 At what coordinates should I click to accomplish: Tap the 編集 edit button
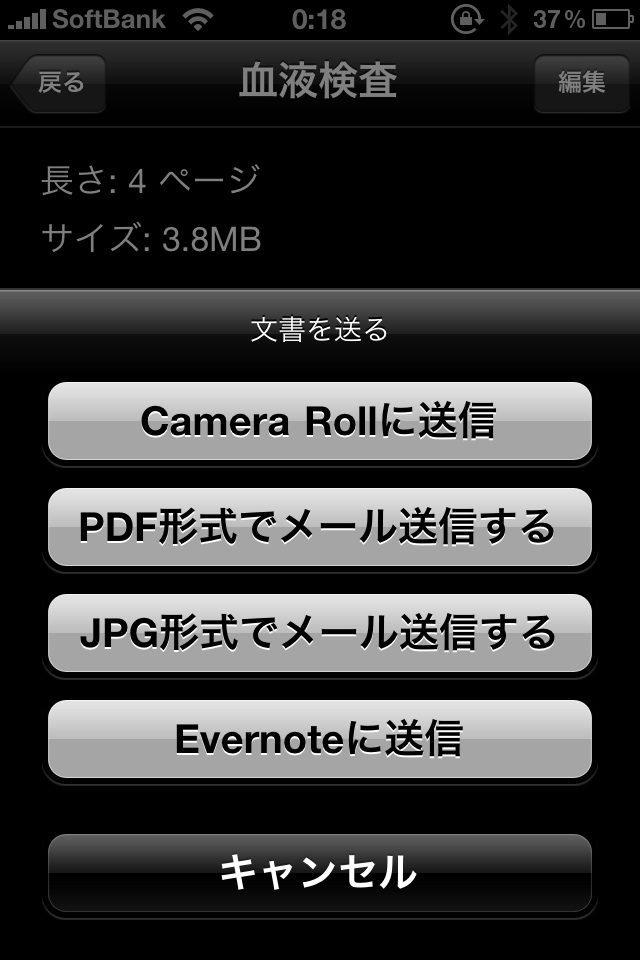(x=581, y=83)
